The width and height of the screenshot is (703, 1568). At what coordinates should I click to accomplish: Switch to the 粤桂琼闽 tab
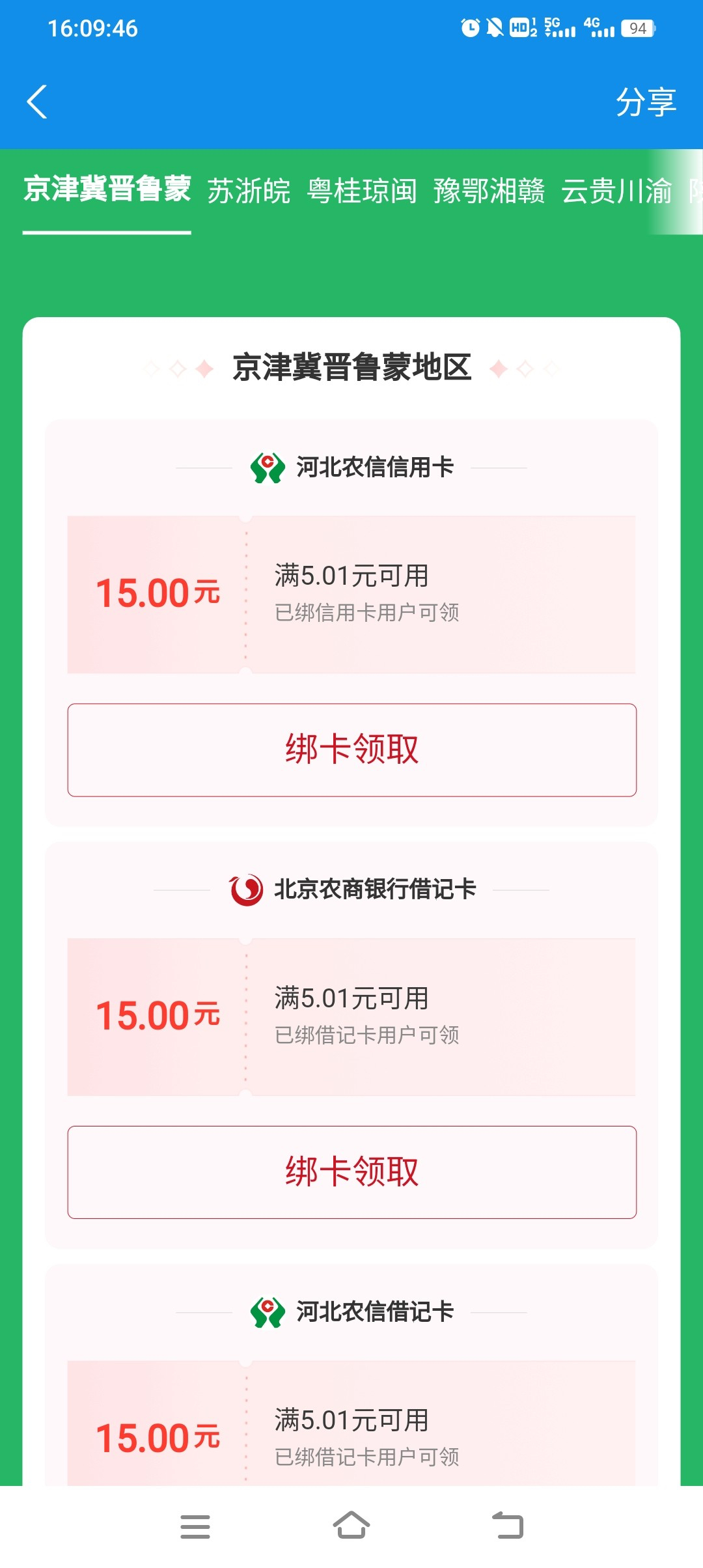coord(362,191)
